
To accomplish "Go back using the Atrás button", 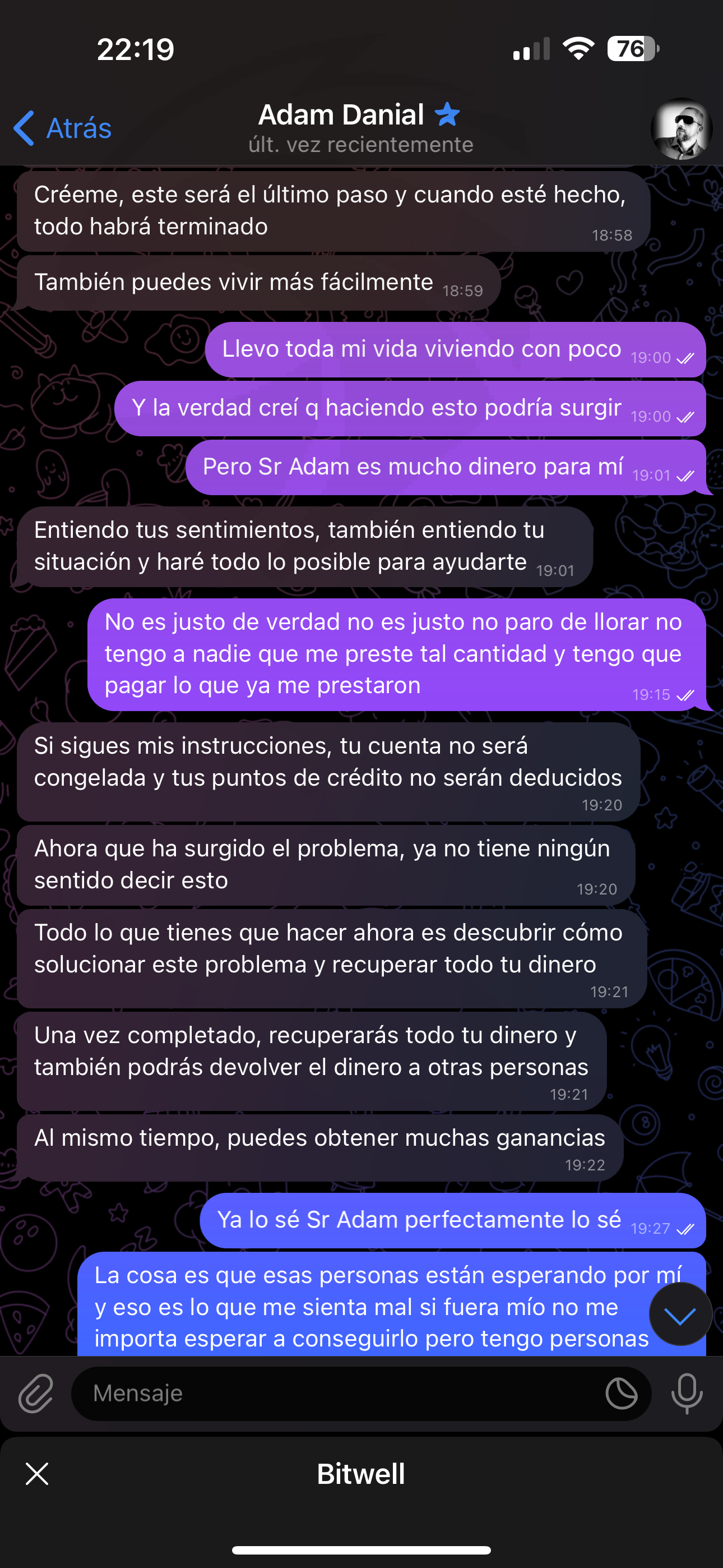I will coord(62,128).
